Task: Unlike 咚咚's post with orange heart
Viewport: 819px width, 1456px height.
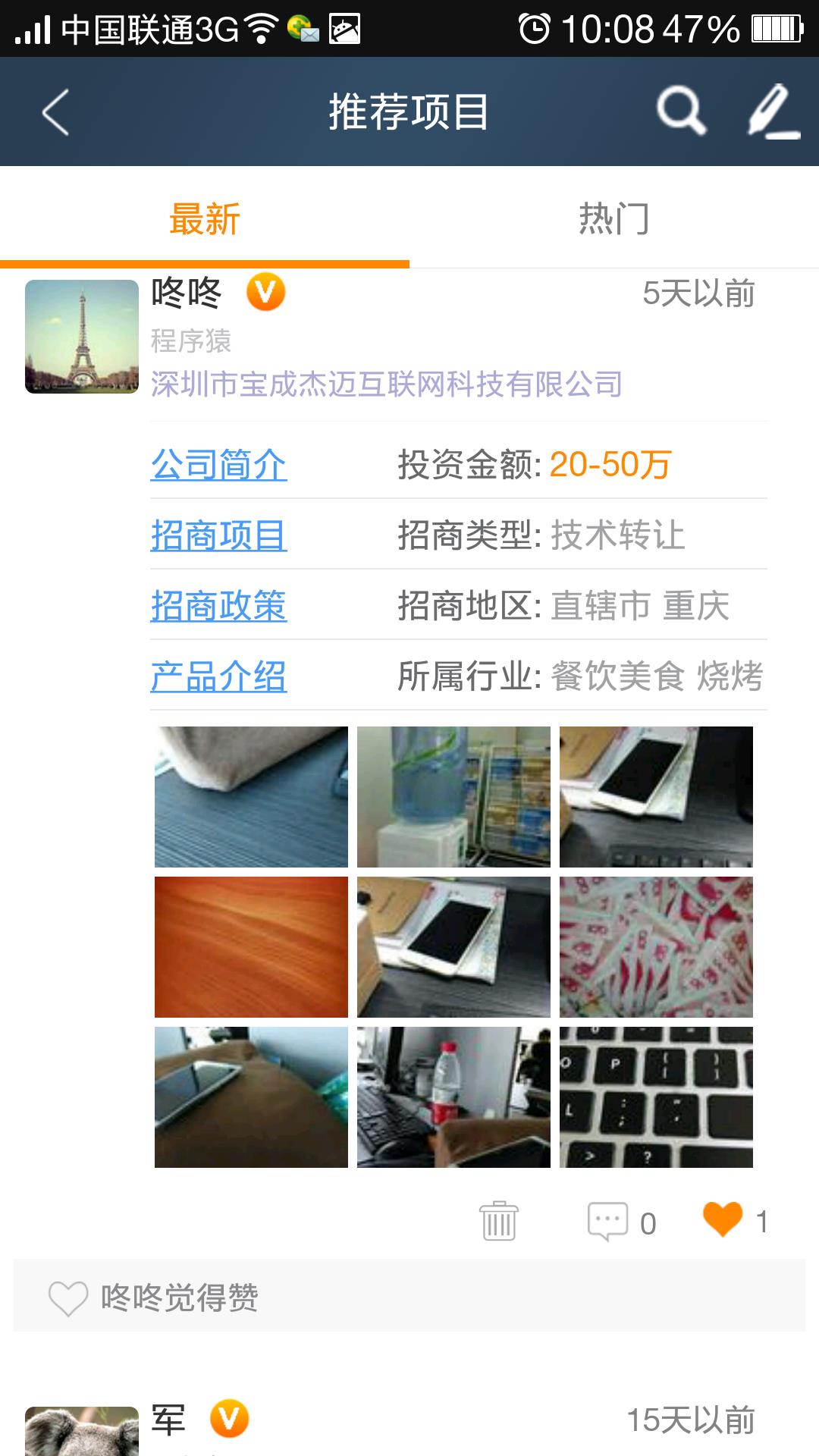Action: tap(722, 1219)
